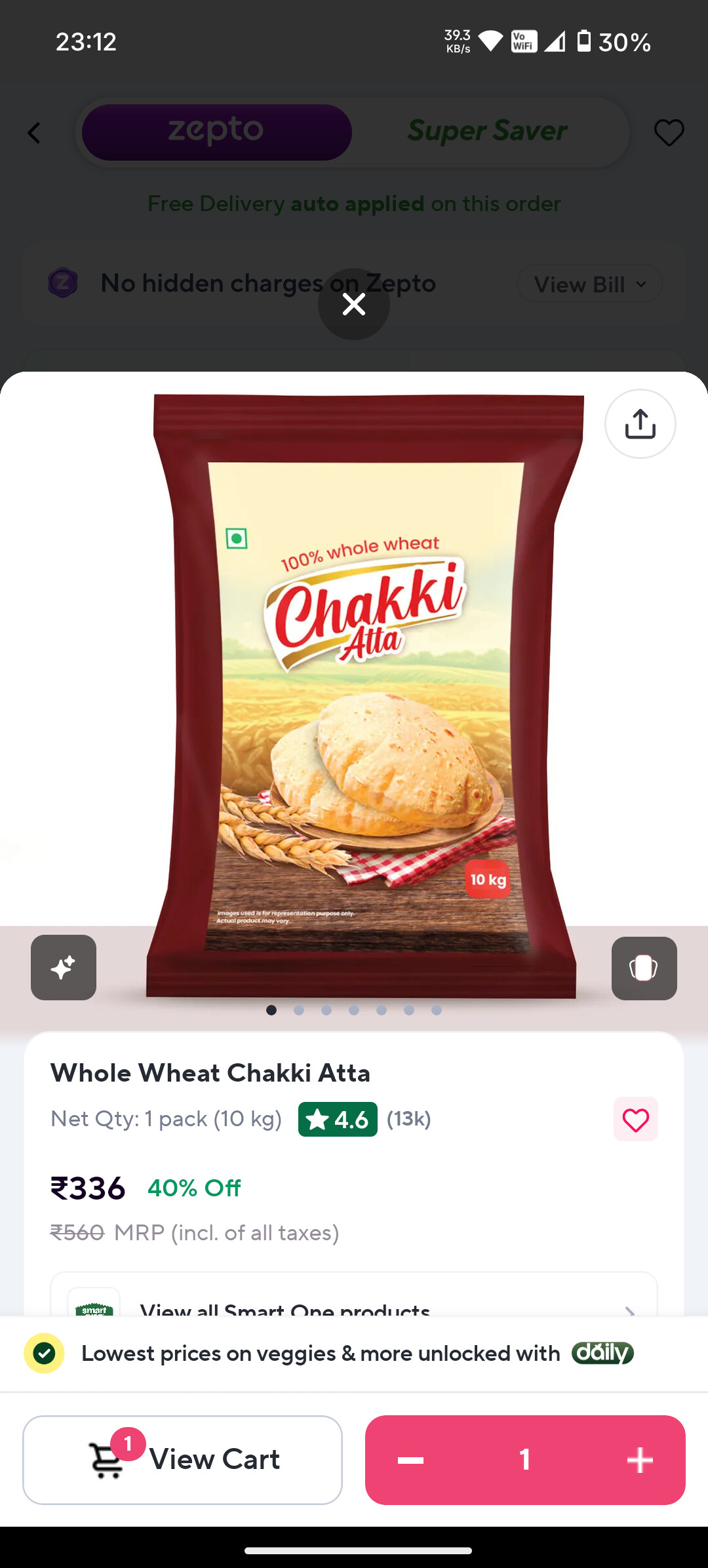The image size is (708, 1568).
Task: Open View Cart
Action: [183, 1460]
